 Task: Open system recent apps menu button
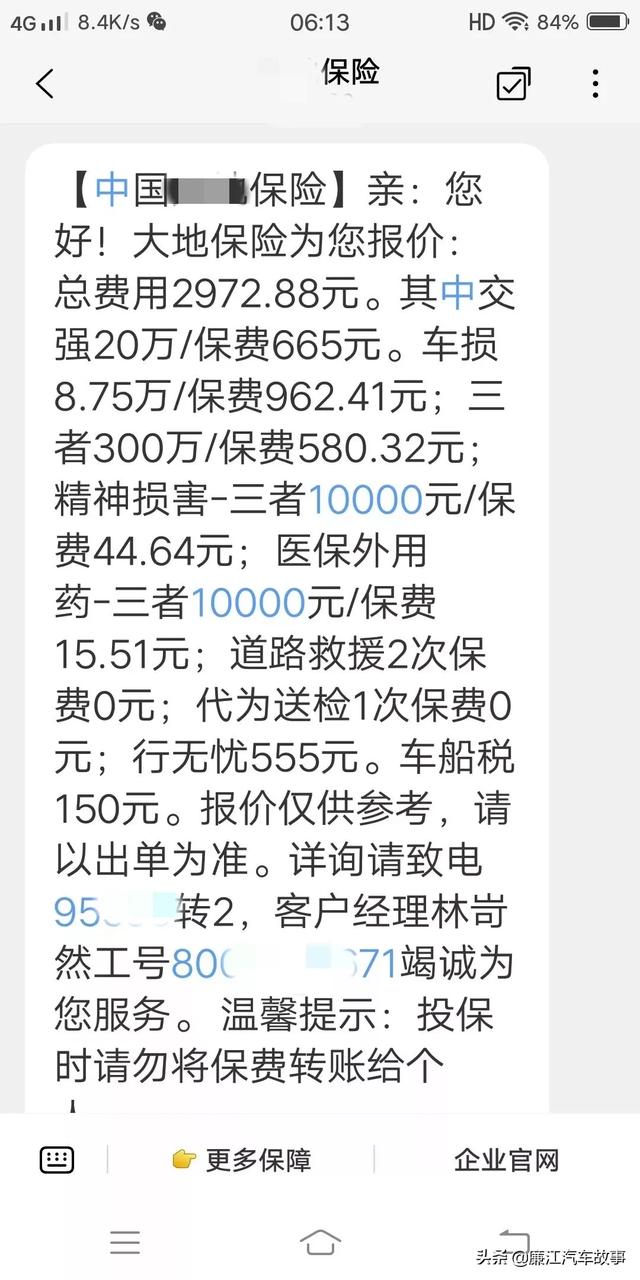125,1242
